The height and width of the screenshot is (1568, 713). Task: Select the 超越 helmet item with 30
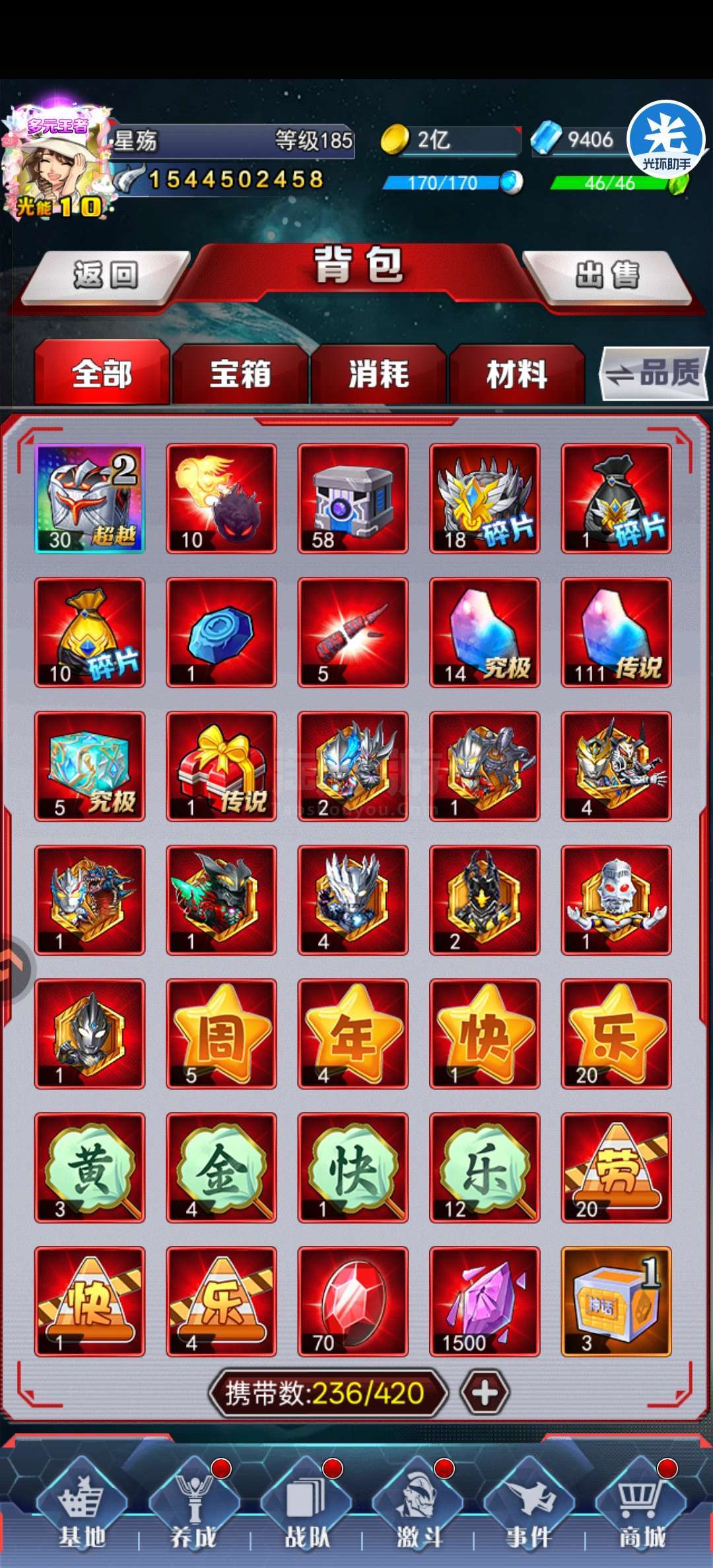89,498
